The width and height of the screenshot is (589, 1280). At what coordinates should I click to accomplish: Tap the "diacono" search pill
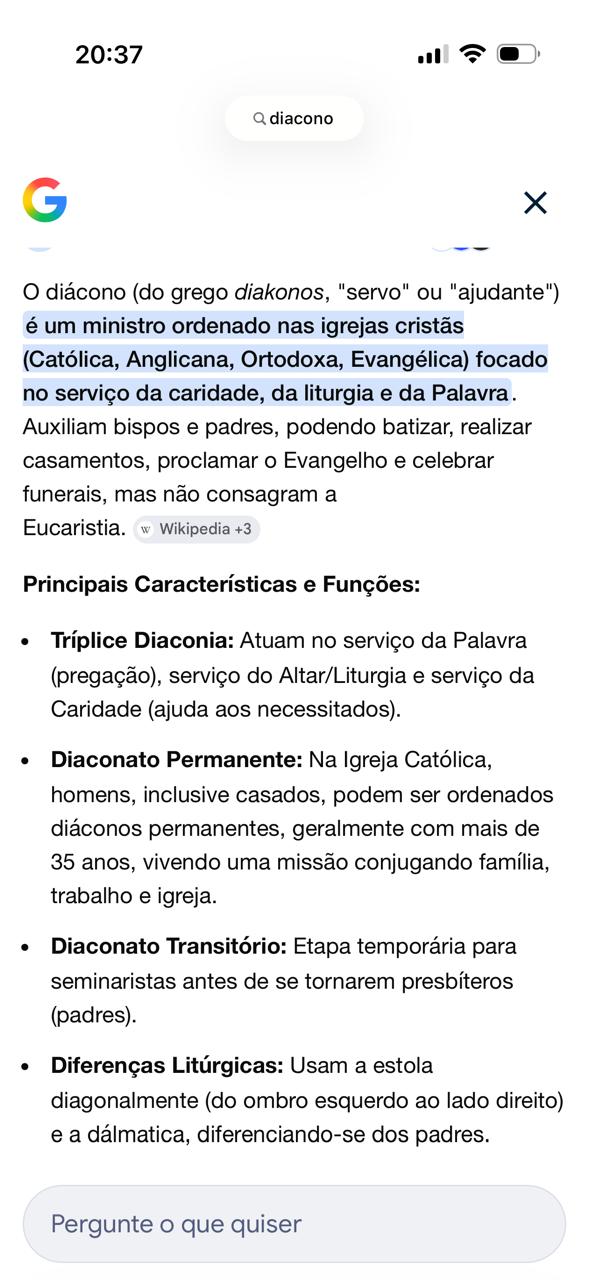pos(294,118)
